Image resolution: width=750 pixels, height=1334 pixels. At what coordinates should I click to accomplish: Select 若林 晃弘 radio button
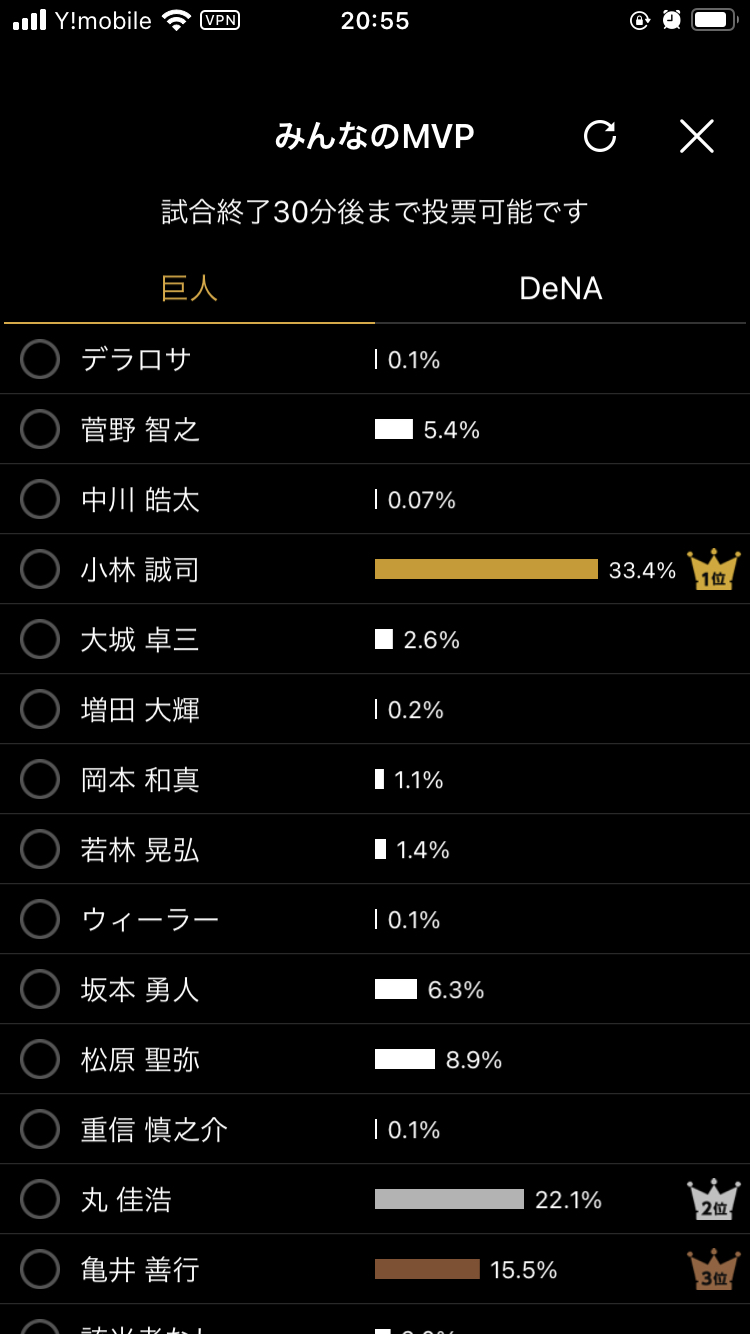click(40, 849)
